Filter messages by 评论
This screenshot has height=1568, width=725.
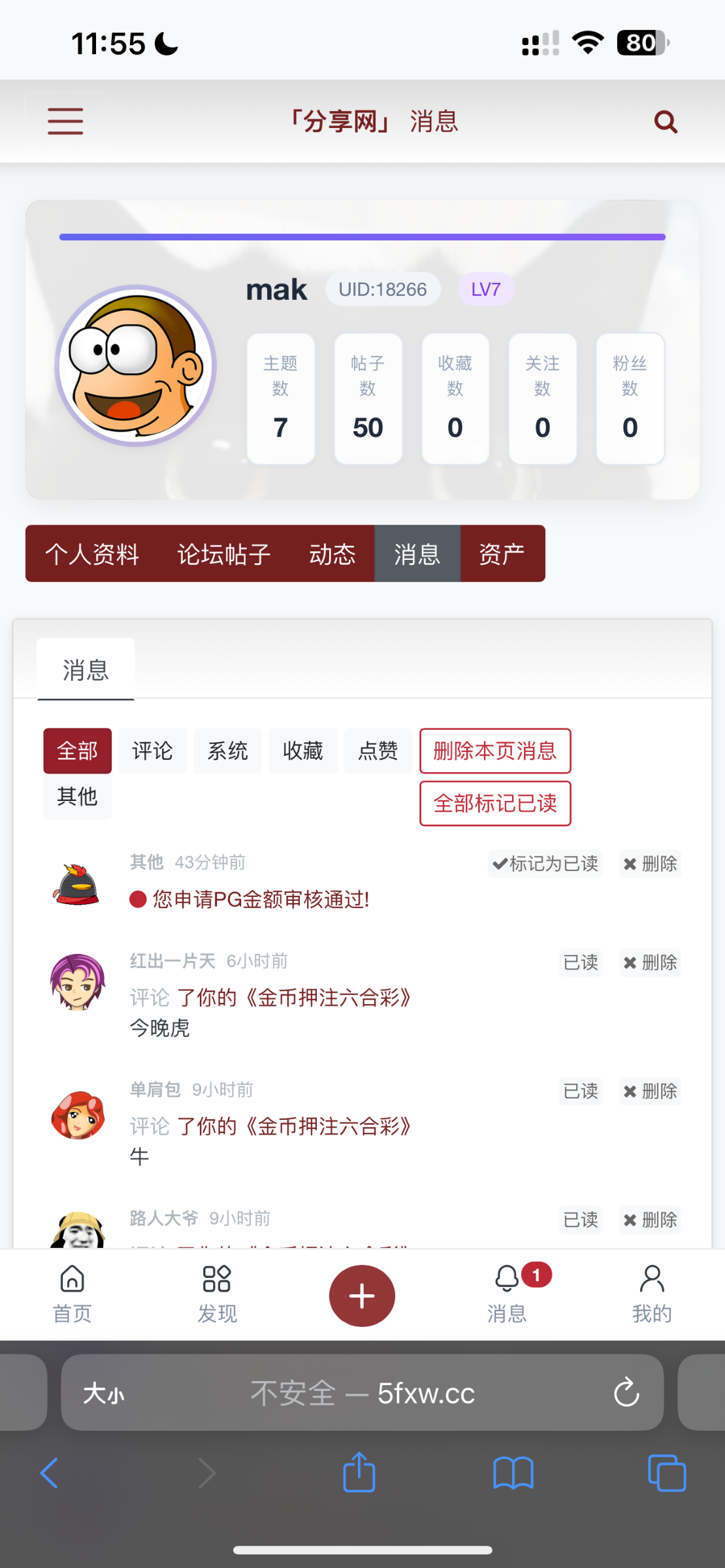[x=152, y=751]
